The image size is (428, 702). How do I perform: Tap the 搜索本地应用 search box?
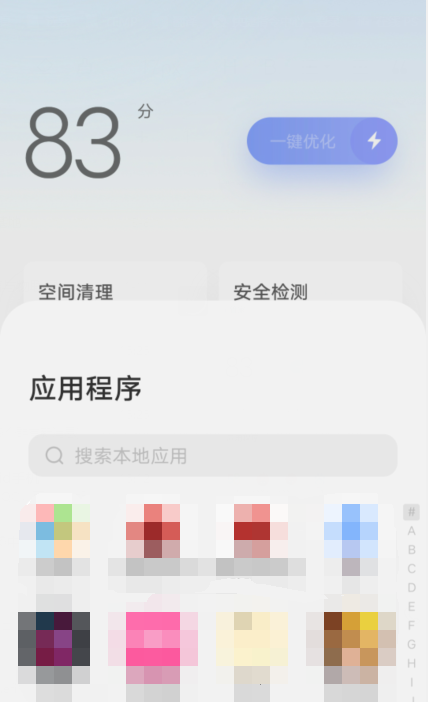coord(213,455)
